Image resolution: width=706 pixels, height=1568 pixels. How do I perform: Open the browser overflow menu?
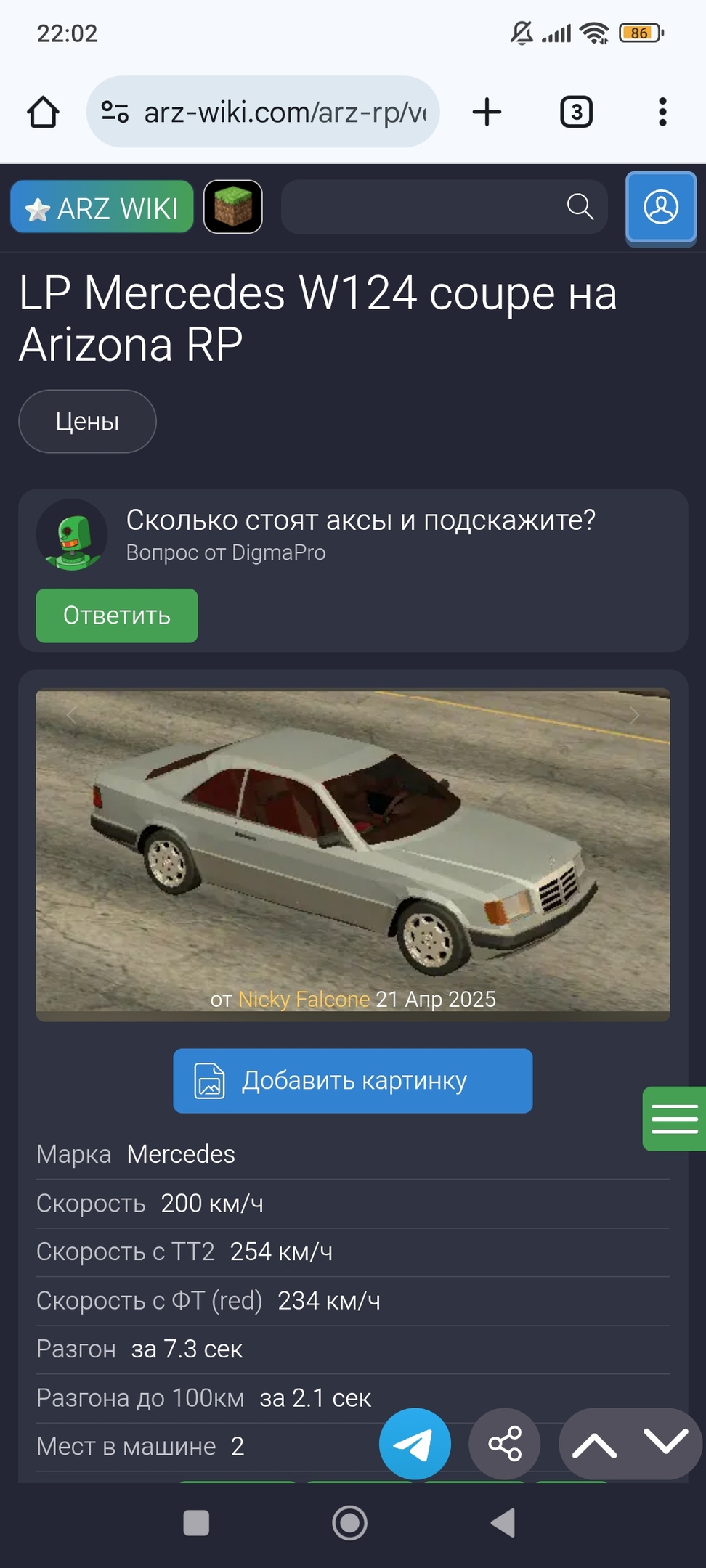[x=662, y=113]
